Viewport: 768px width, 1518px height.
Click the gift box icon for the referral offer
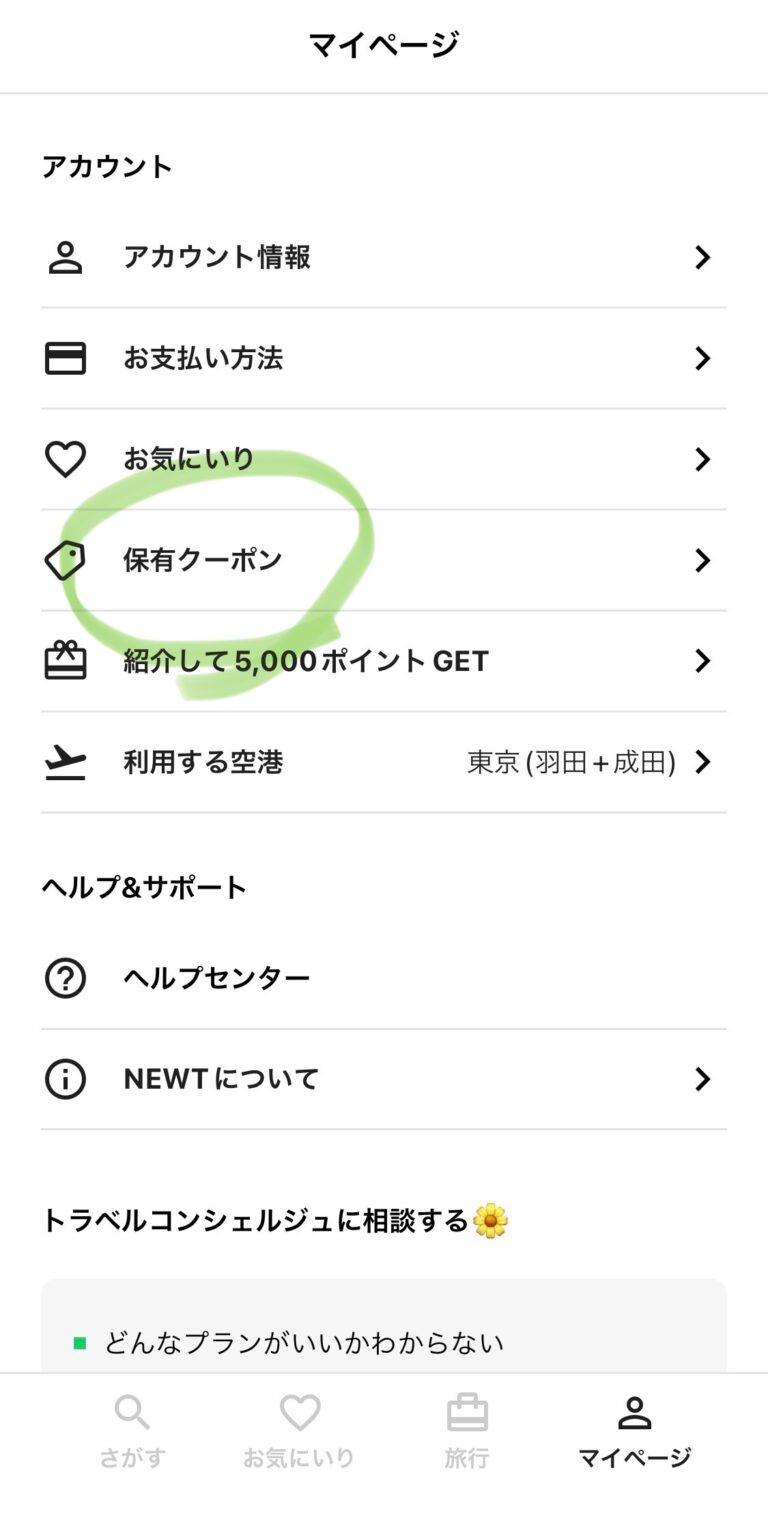tap(64, 660)
